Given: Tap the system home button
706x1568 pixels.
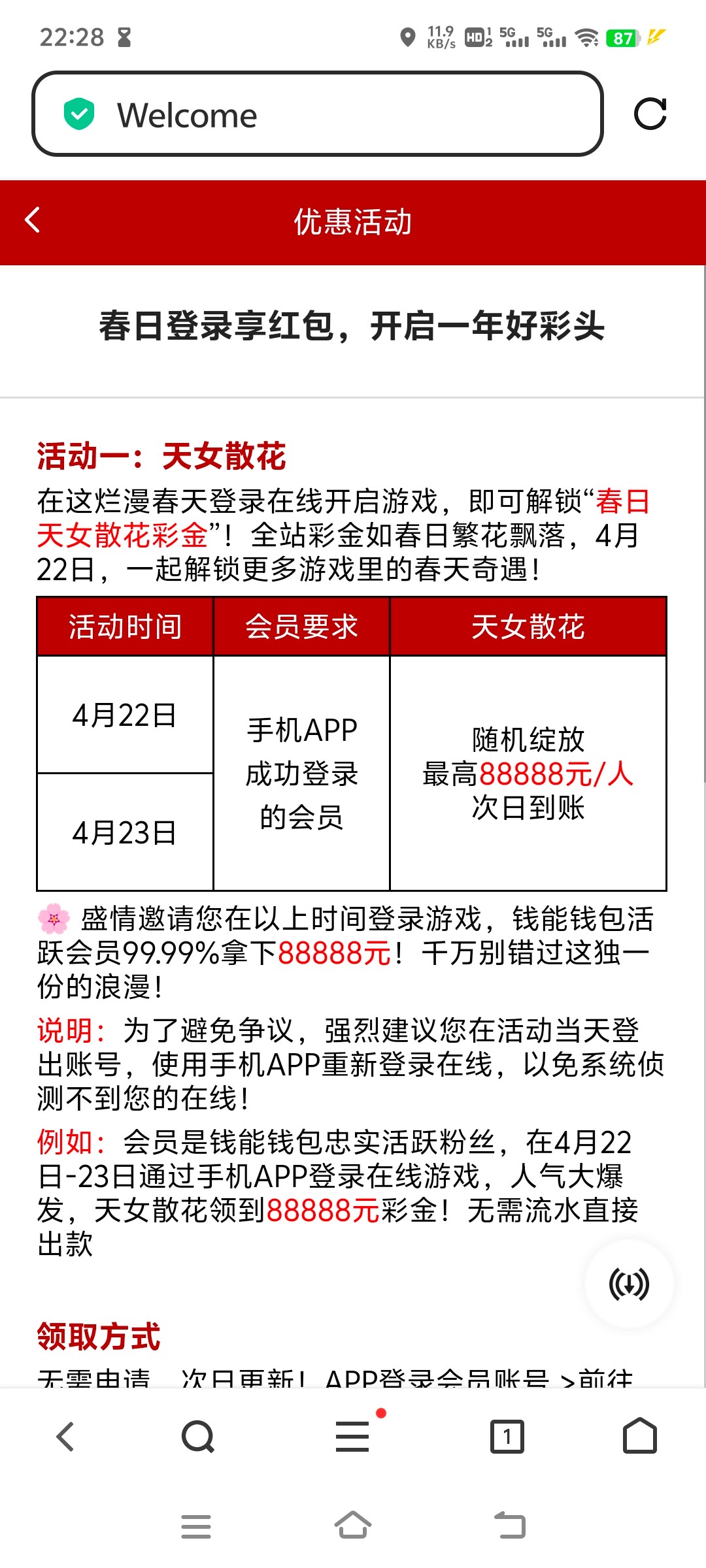Looking at the screenshot, I should (353, 1526).
